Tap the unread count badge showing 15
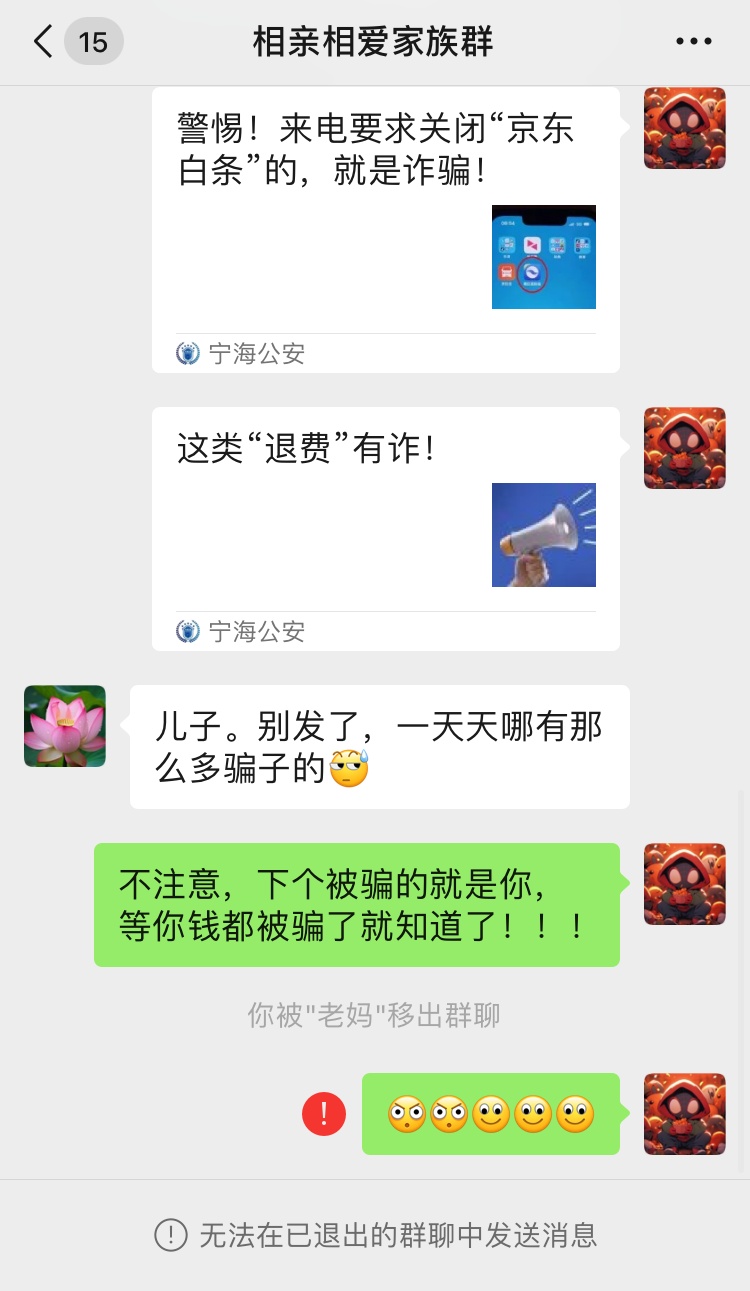The image size is (750, 1291). pyautogui.click(x=93, y=41)
